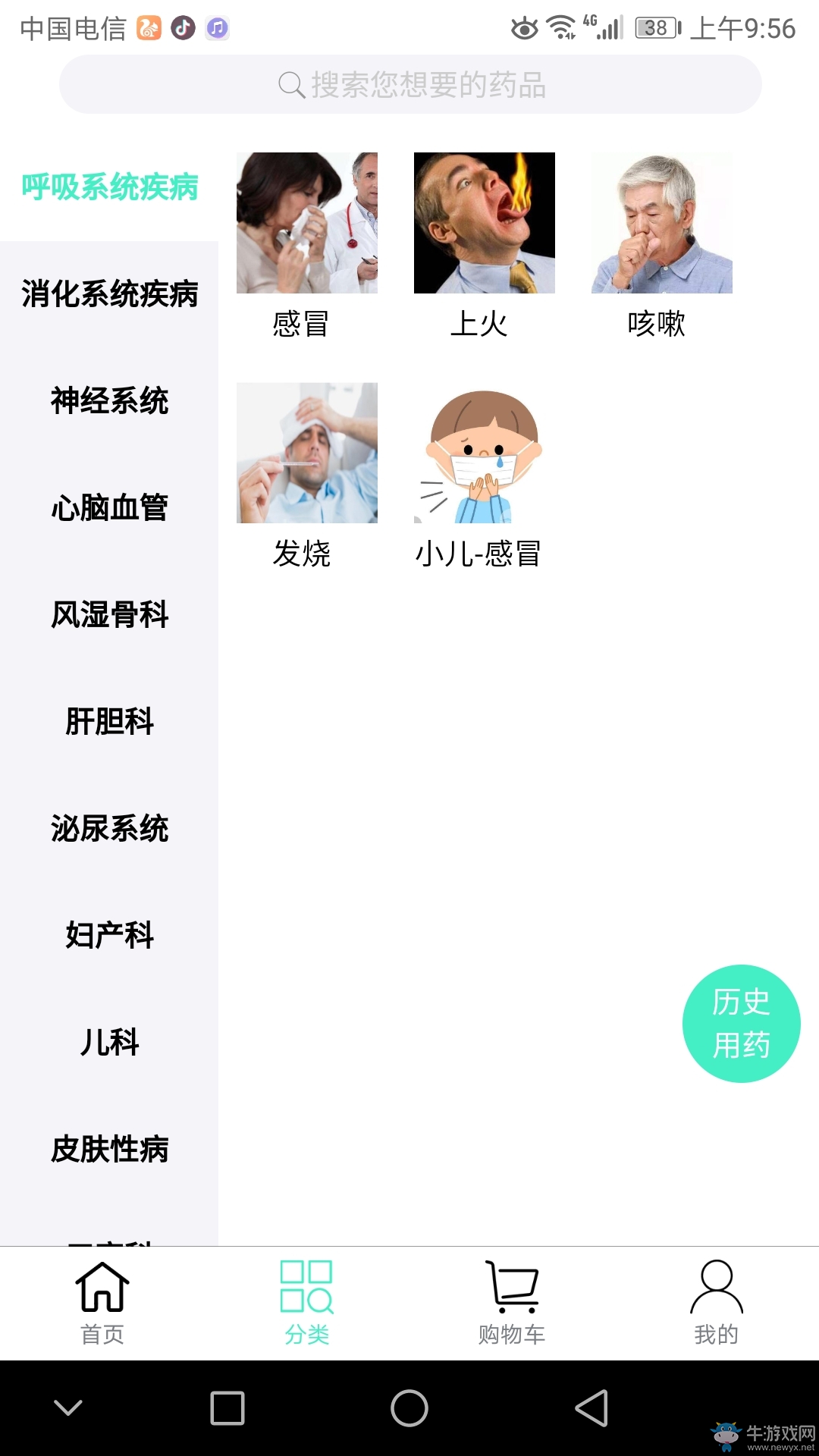Viewport: 819px width, 1456px height.
Task: Open the 儿科 category
Action: [109, 1043]
